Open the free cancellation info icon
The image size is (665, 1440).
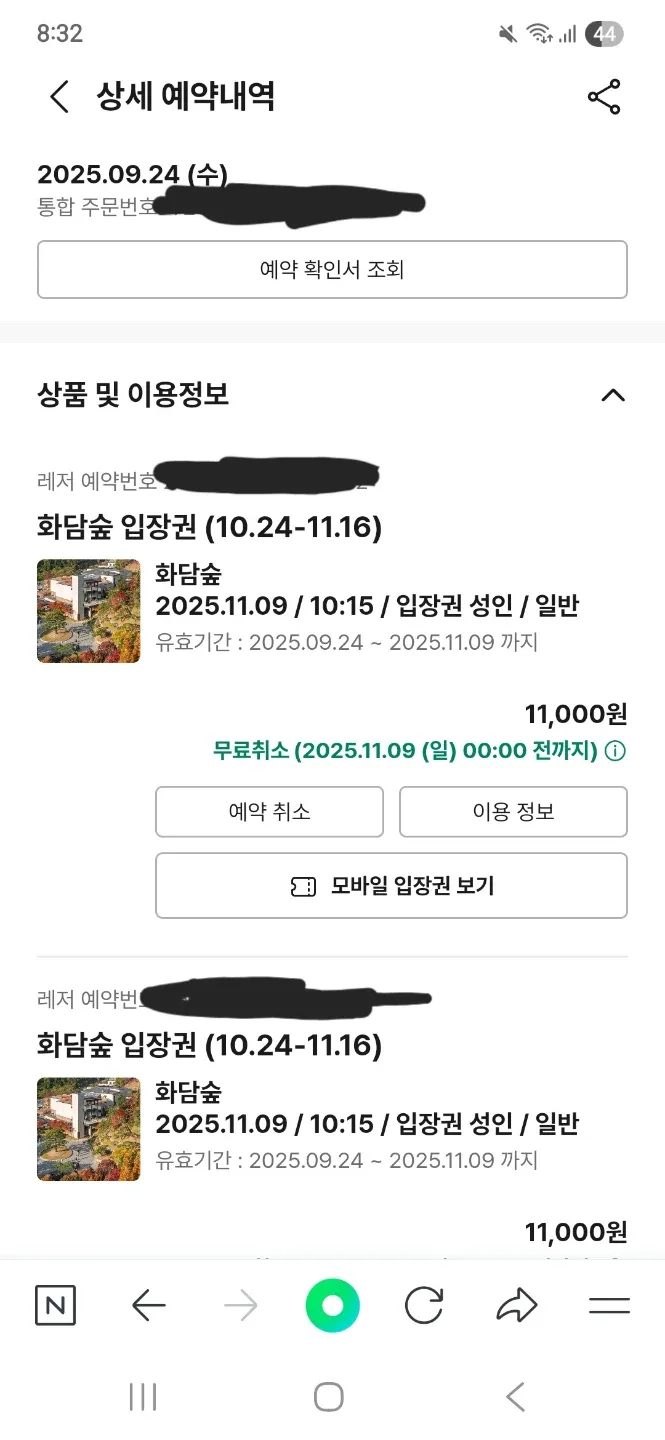[x=616, y=750]
